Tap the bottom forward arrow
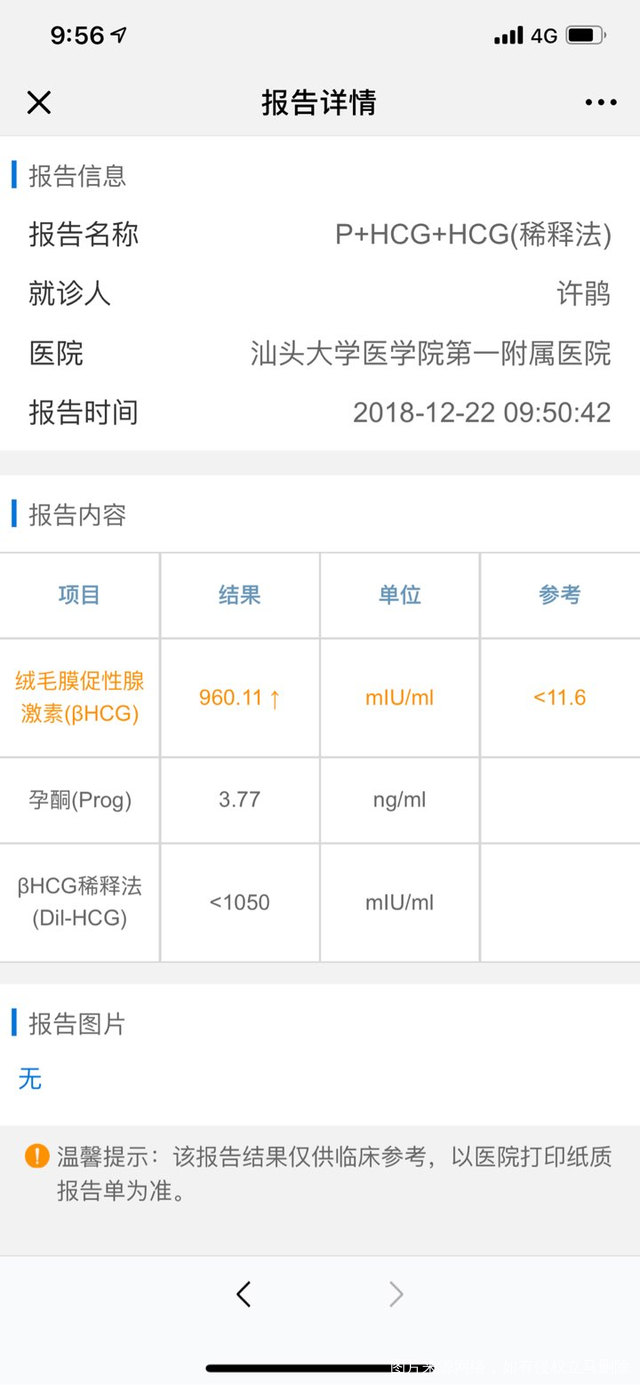The height and width of the screenshot is (1385, 640). (x=396, y=1294)
